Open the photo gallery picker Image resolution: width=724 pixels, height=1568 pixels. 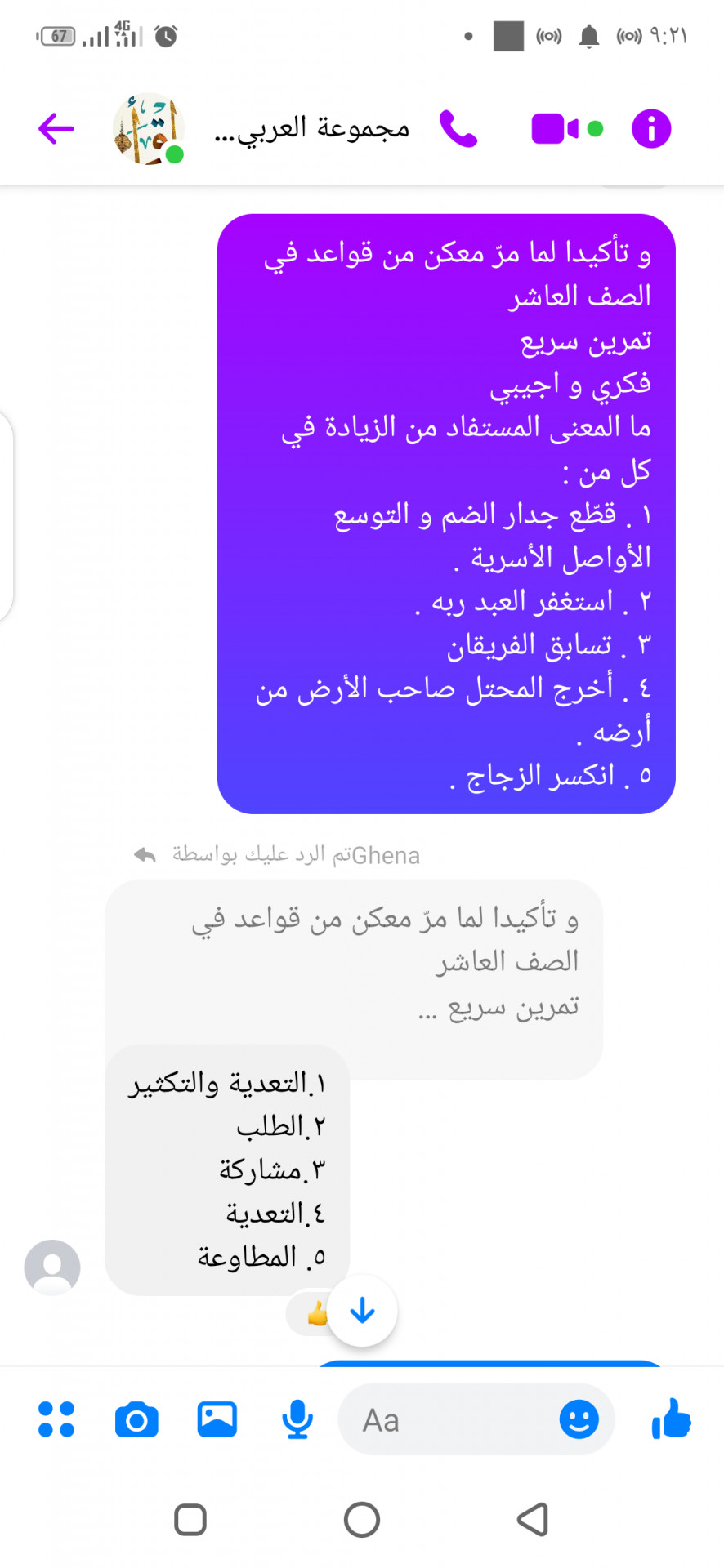click(x=217, y=1419)
